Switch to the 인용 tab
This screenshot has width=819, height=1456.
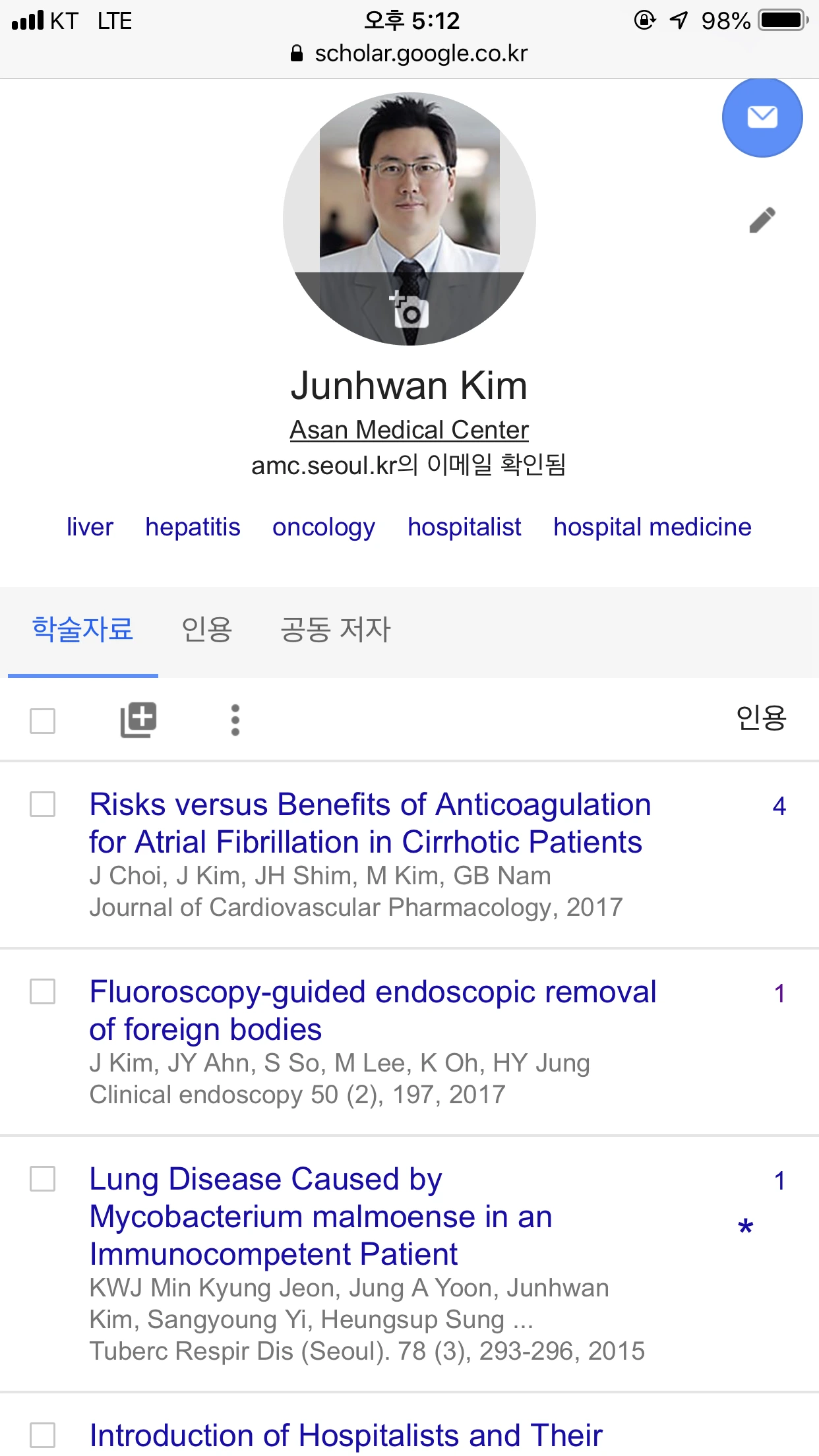coord(206,630)
